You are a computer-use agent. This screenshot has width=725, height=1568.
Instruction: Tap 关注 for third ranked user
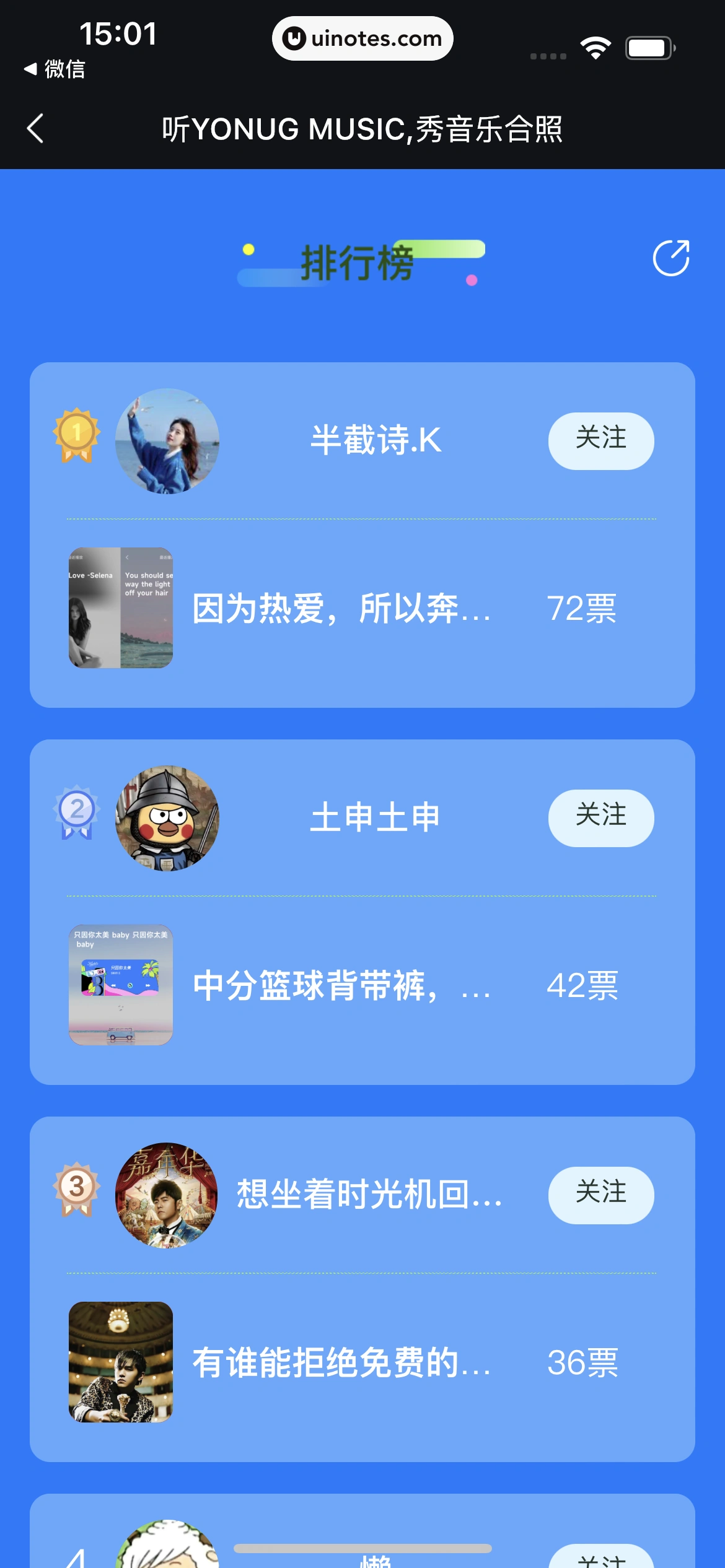(x=602, y=1195)
